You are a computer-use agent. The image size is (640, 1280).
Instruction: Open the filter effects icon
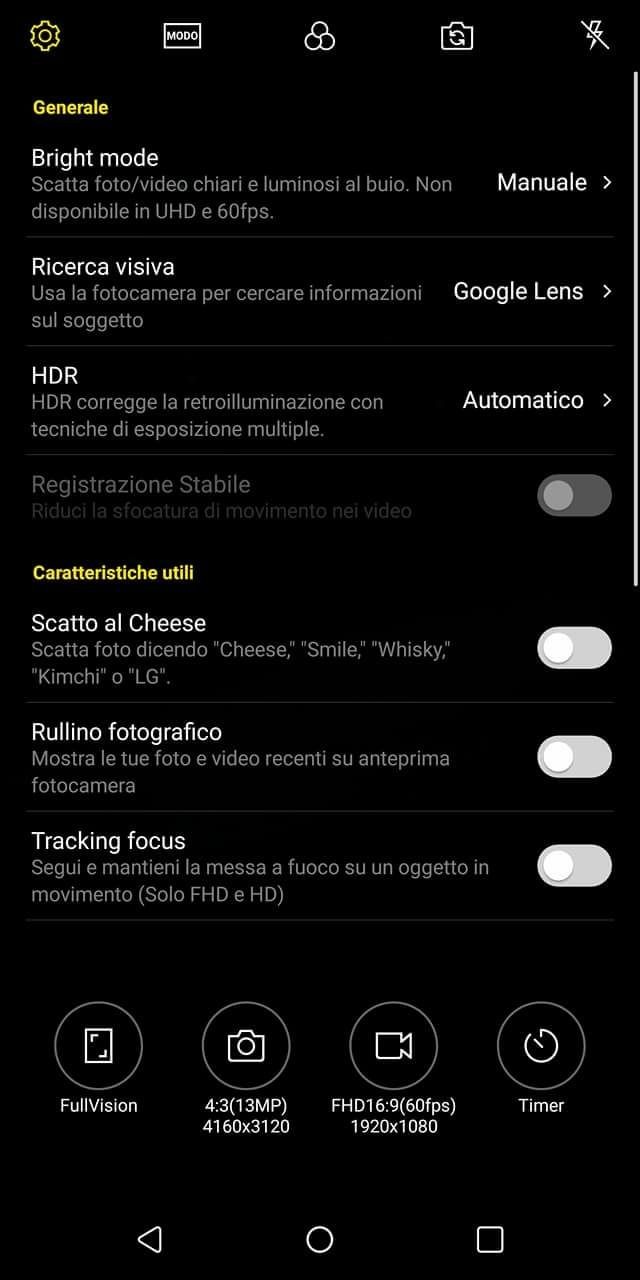point(319,37)
